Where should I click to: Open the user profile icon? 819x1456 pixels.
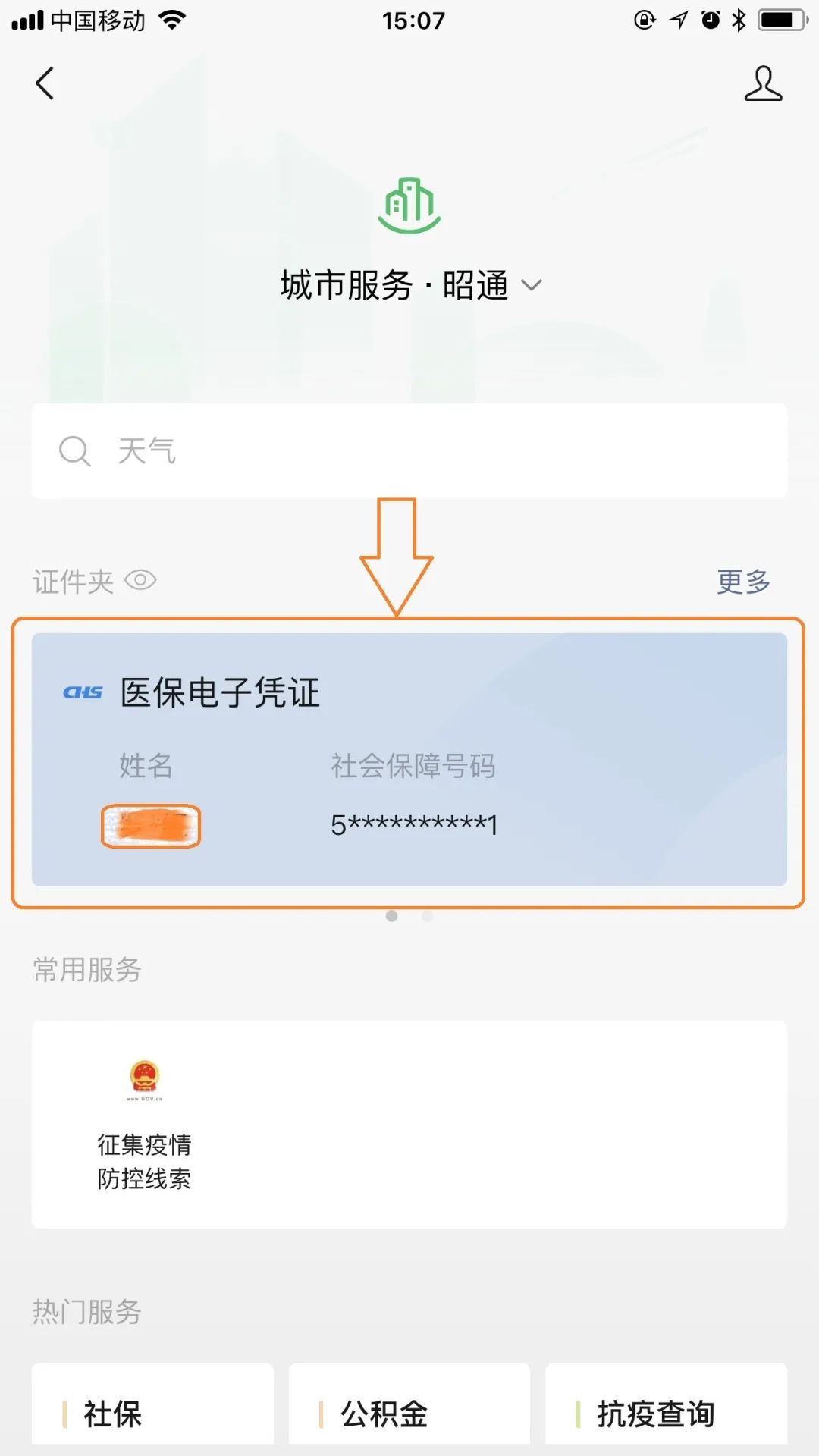click(763, 83)
